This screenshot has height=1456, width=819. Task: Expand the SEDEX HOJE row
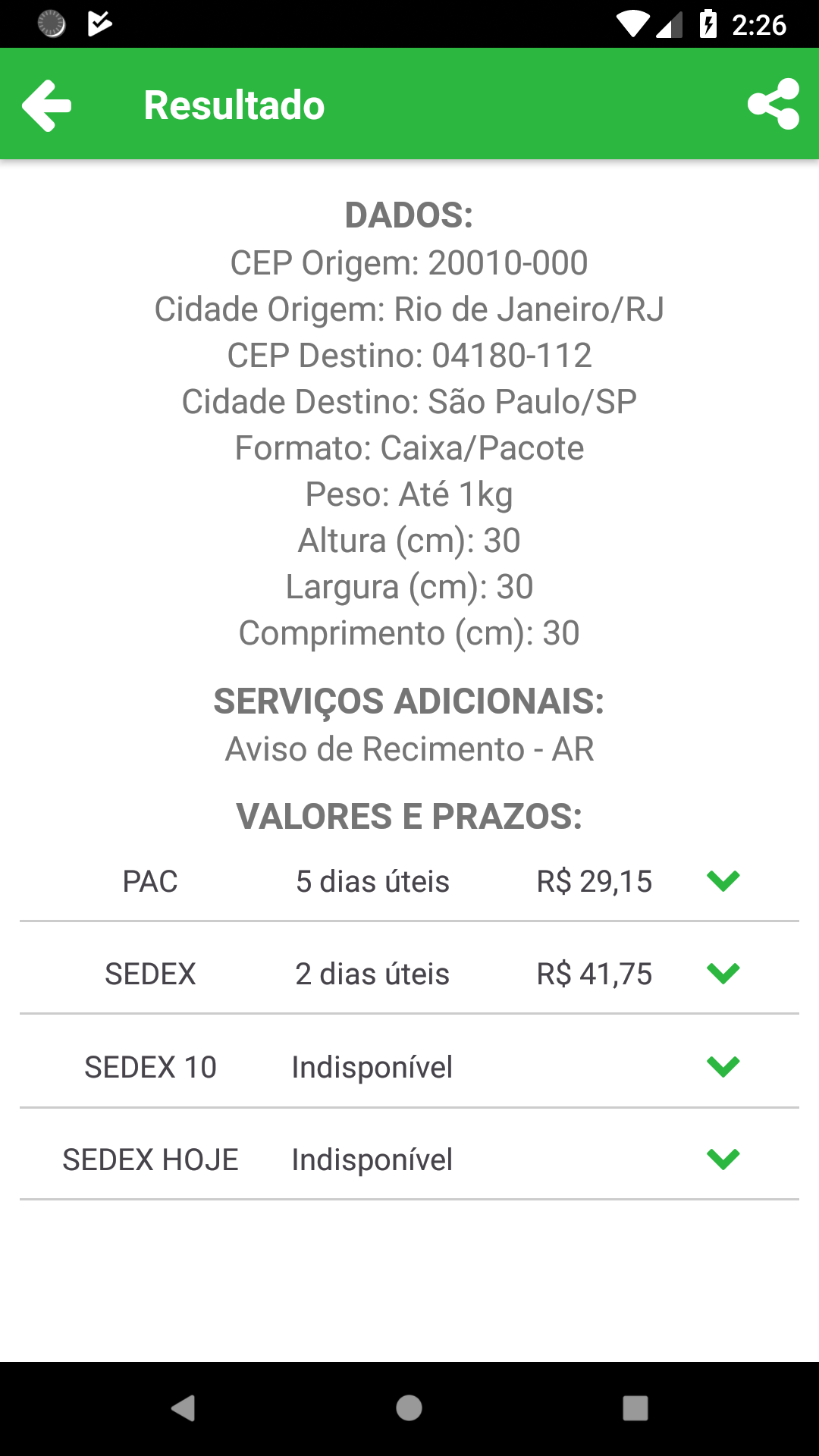(x=723, y=1159)
